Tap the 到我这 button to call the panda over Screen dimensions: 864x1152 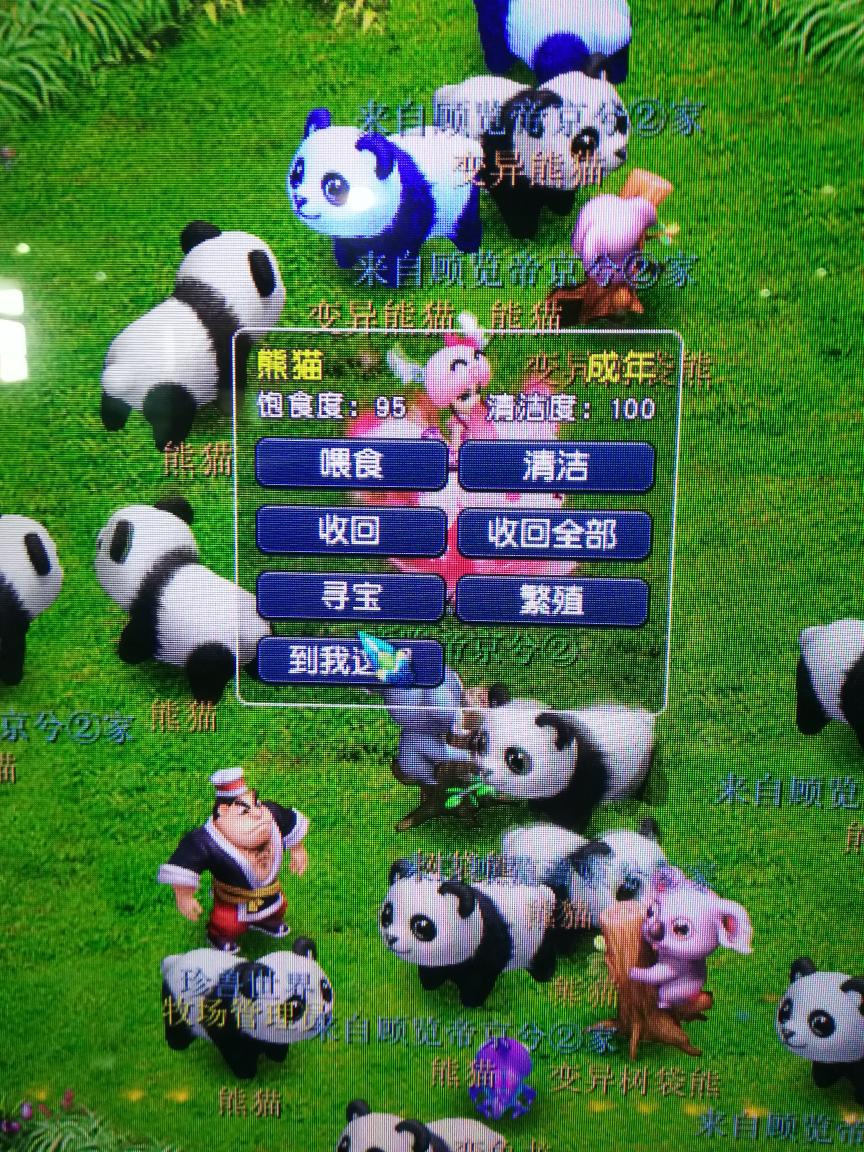(348, 662)
